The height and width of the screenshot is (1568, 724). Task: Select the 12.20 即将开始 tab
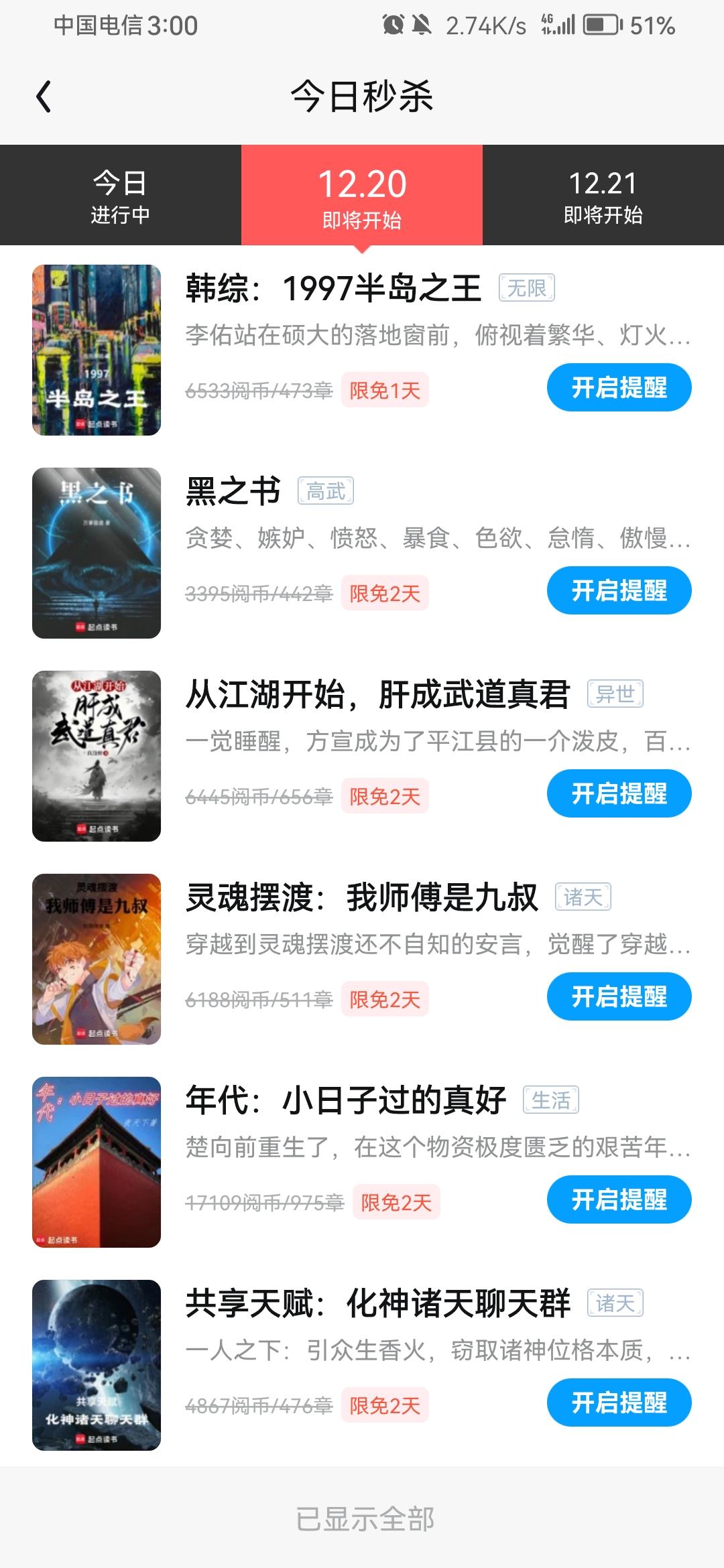pyautogui.click(x=362, y=195)
